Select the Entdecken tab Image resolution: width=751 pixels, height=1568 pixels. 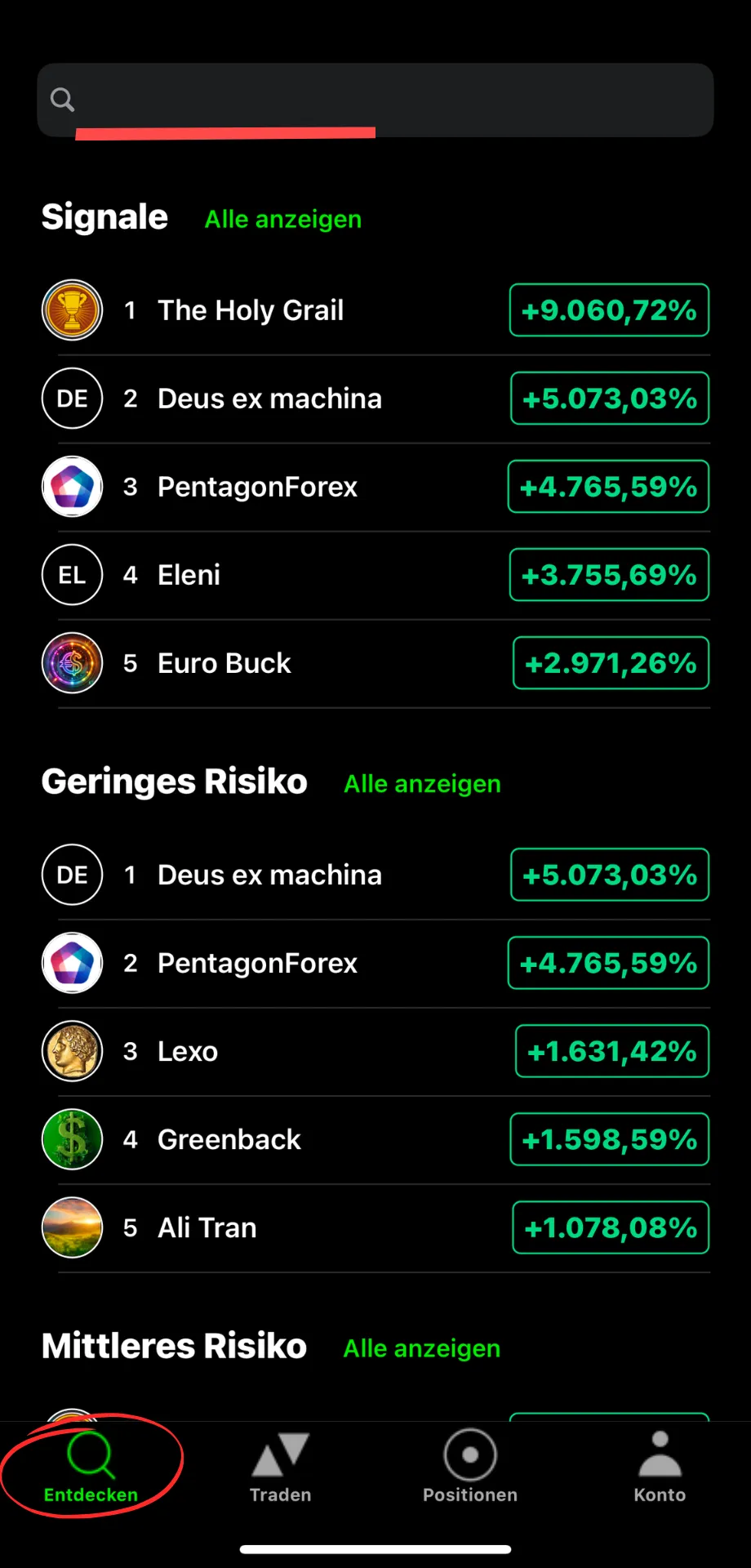[x=91, y=1468]
